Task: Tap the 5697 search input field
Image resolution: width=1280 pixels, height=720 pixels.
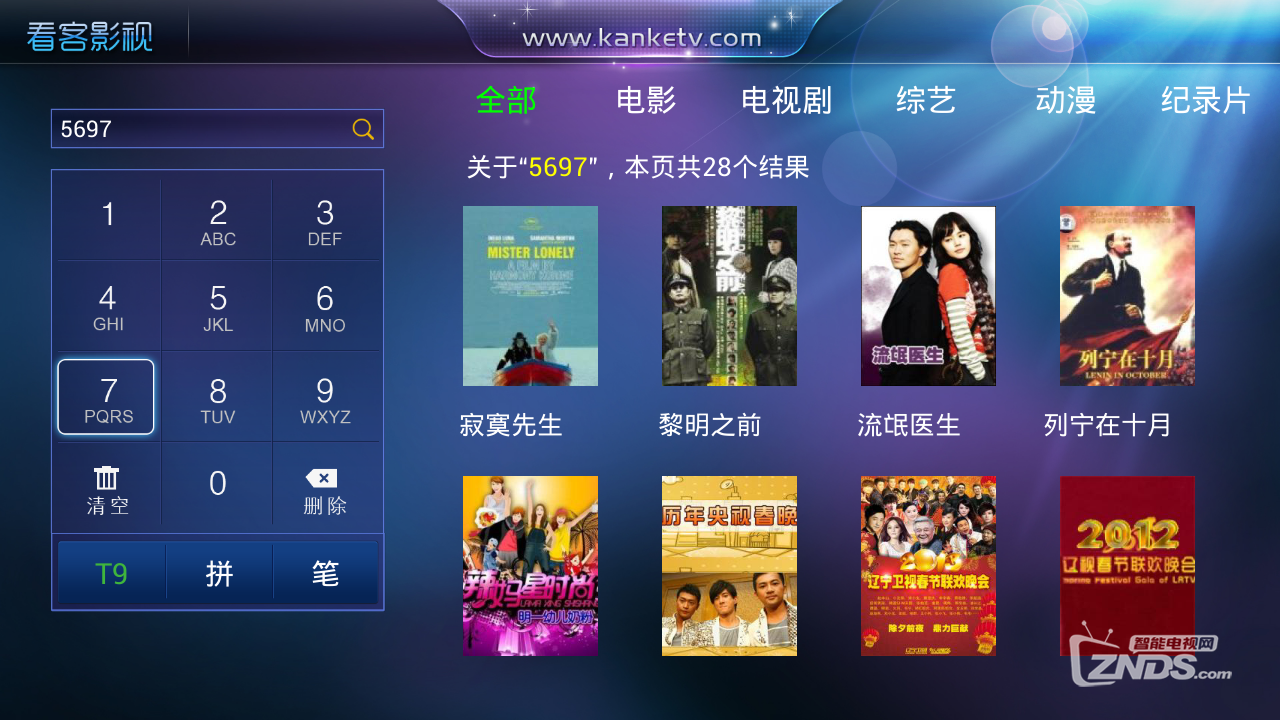Action: click(x=200, y=129)
